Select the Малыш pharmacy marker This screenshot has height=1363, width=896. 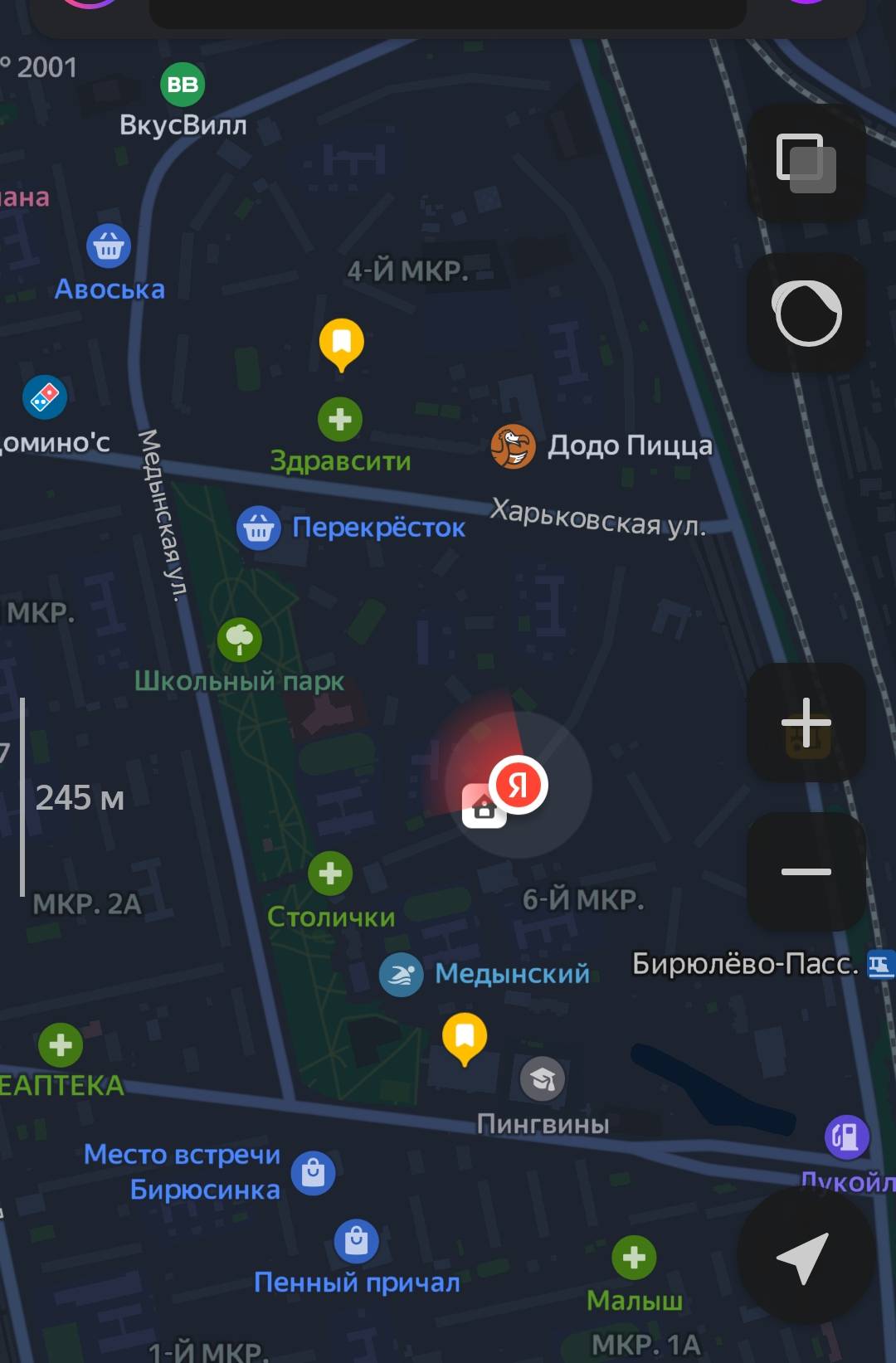click(634, 1258)
